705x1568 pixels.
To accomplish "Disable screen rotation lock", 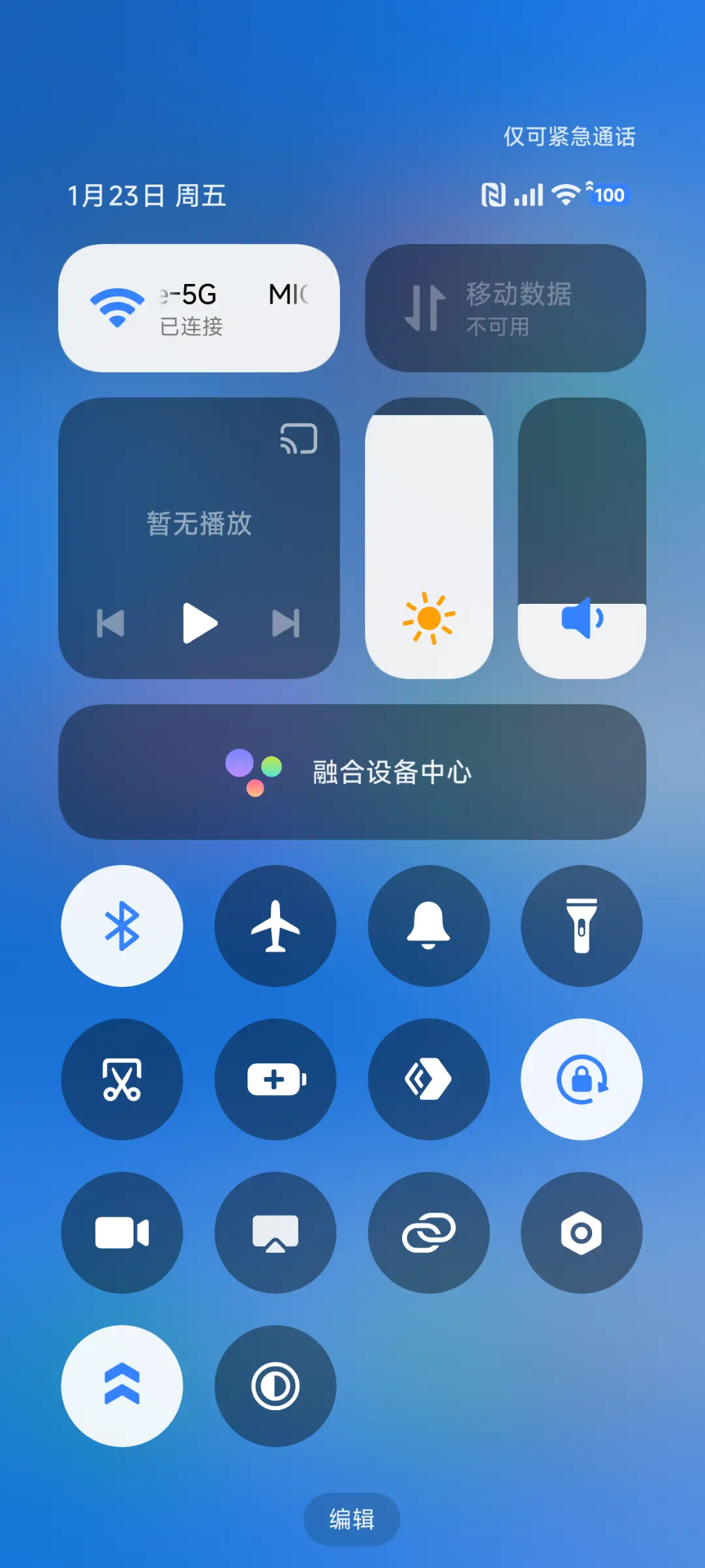I will click(x=582, y=1080).
